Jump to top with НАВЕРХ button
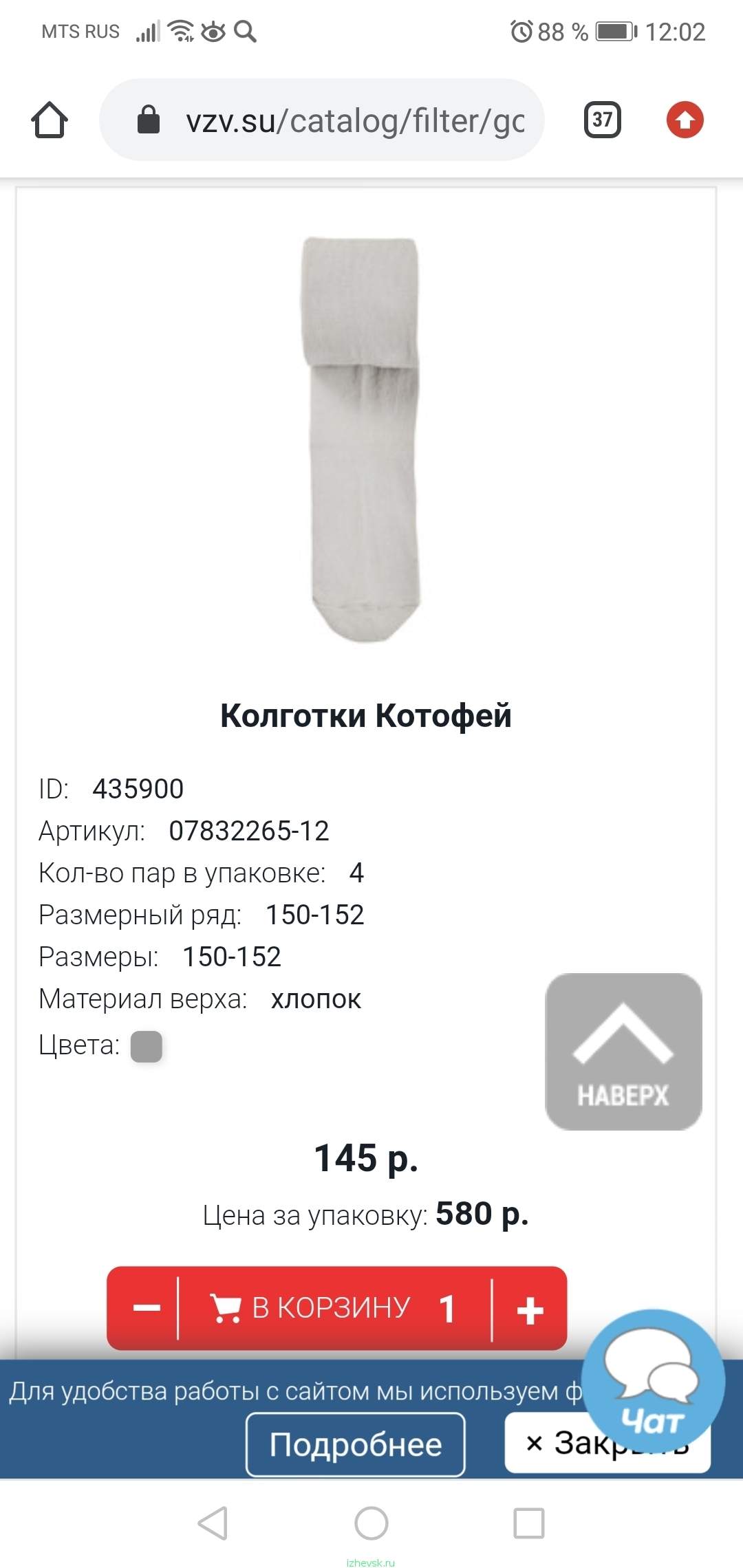Viewport: 743px width, 1568px height. [x=623, y=1052]
